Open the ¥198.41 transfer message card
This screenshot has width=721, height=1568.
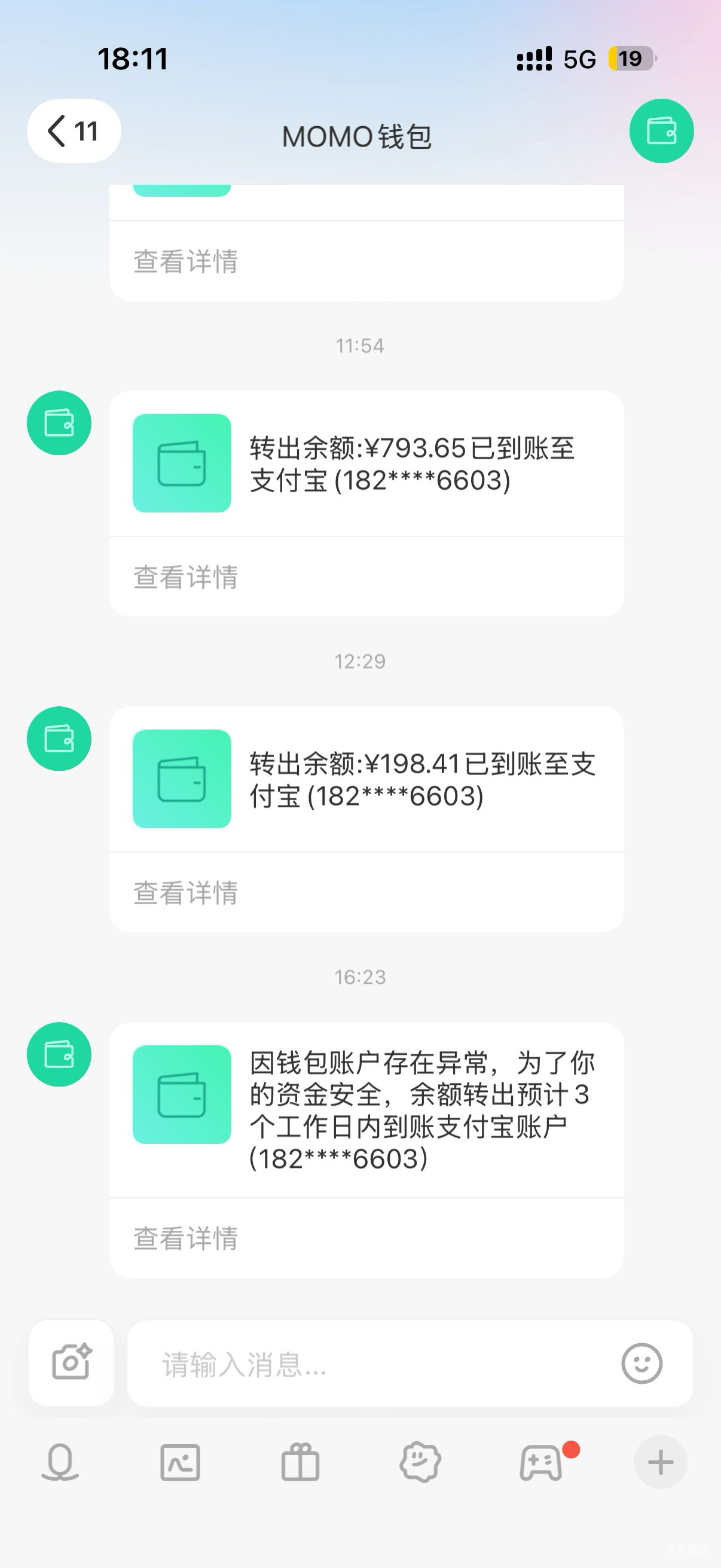422,779
